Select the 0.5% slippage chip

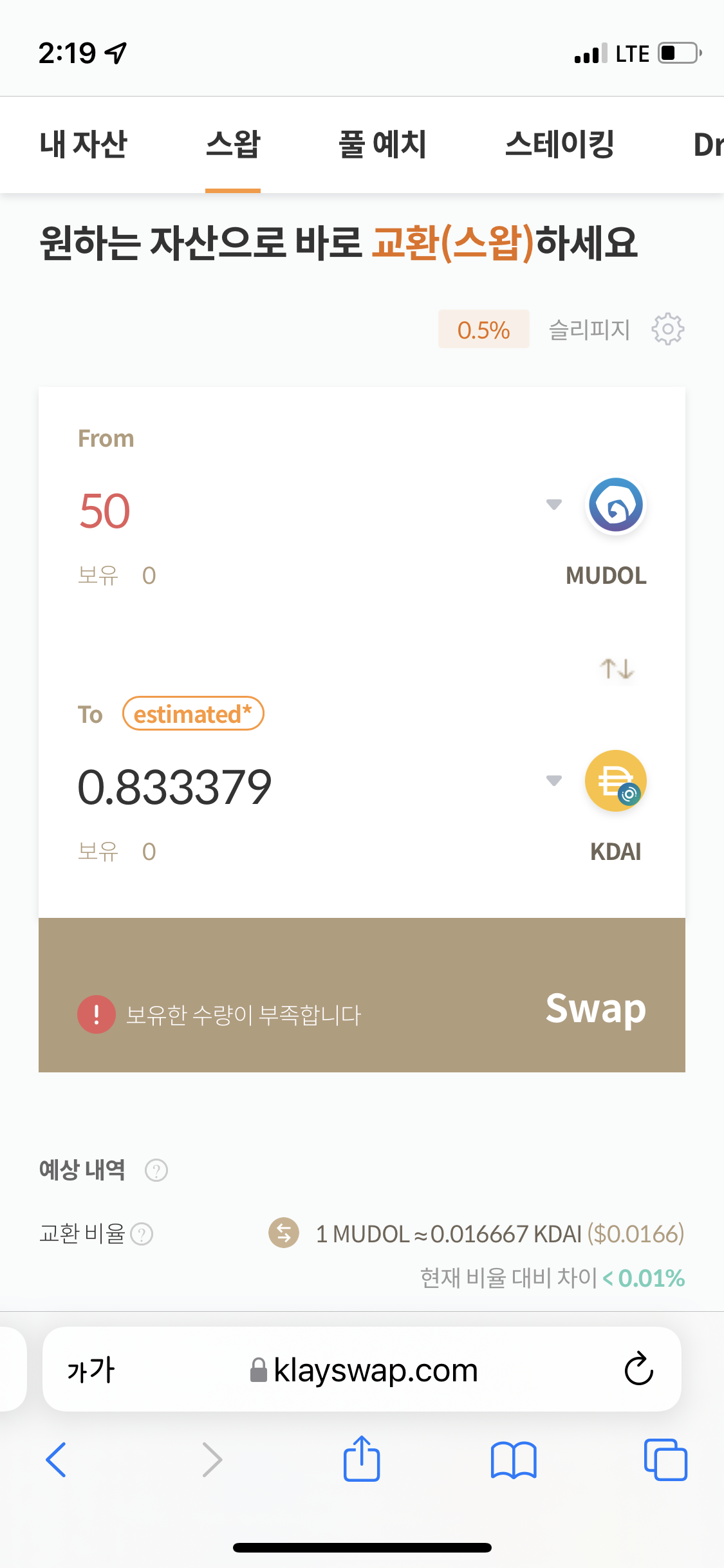tap(483, 330)
